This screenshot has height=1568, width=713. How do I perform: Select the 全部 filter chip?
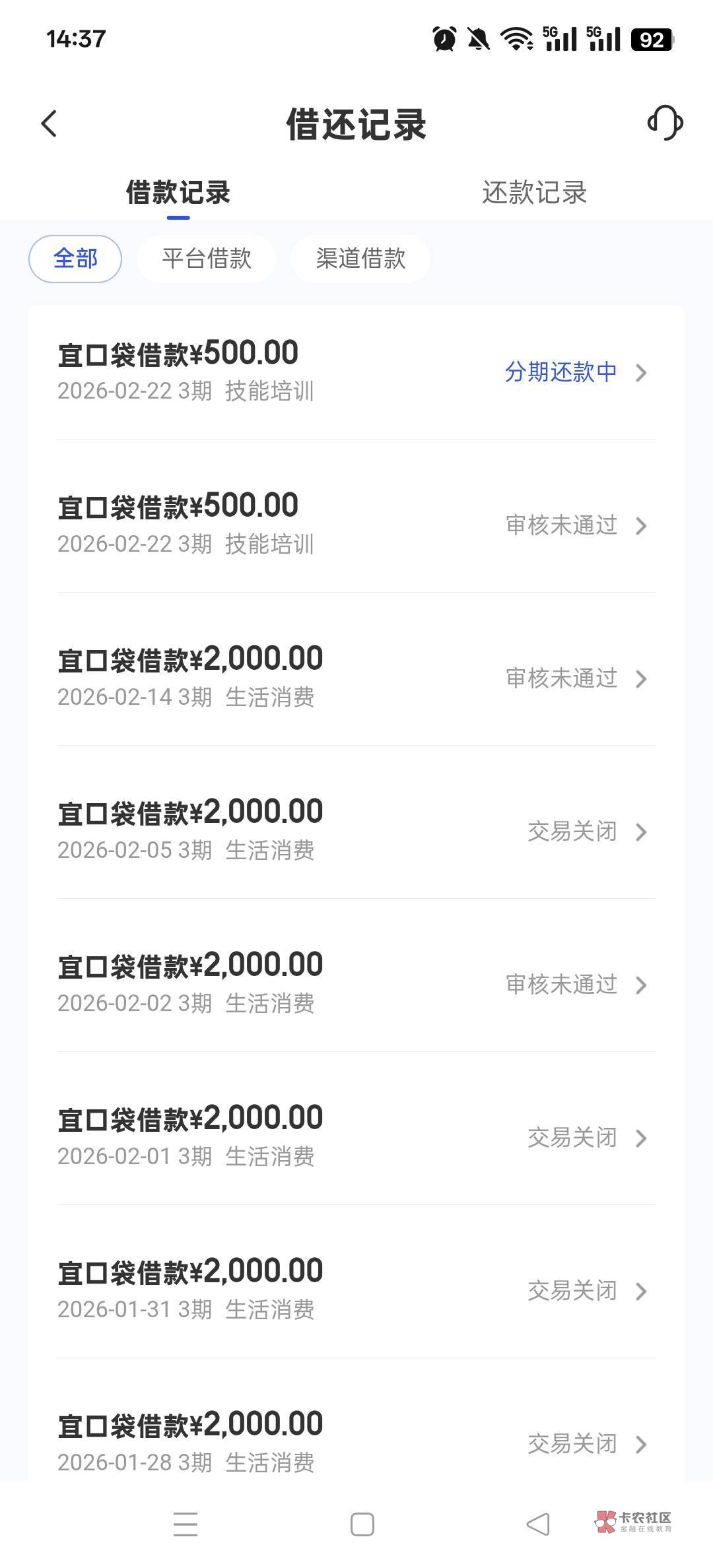pyautogui.click(x=75, y=258)
